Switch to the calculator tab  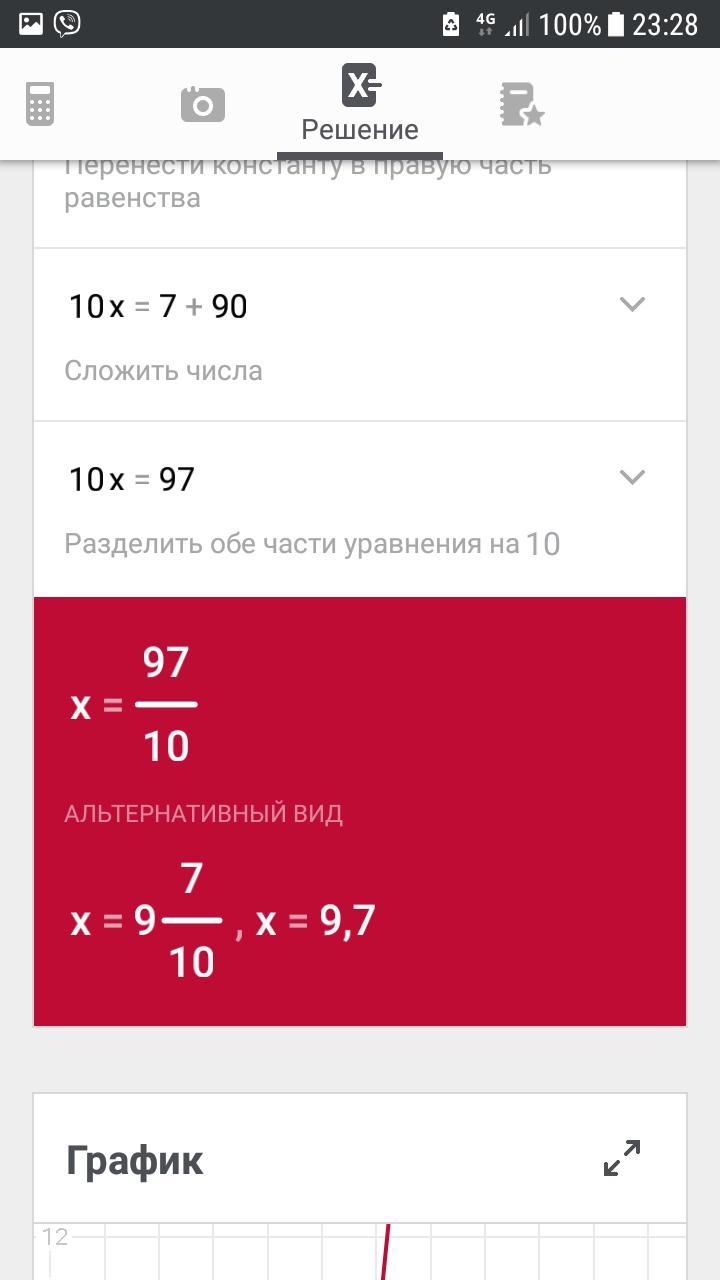[40, 104]
